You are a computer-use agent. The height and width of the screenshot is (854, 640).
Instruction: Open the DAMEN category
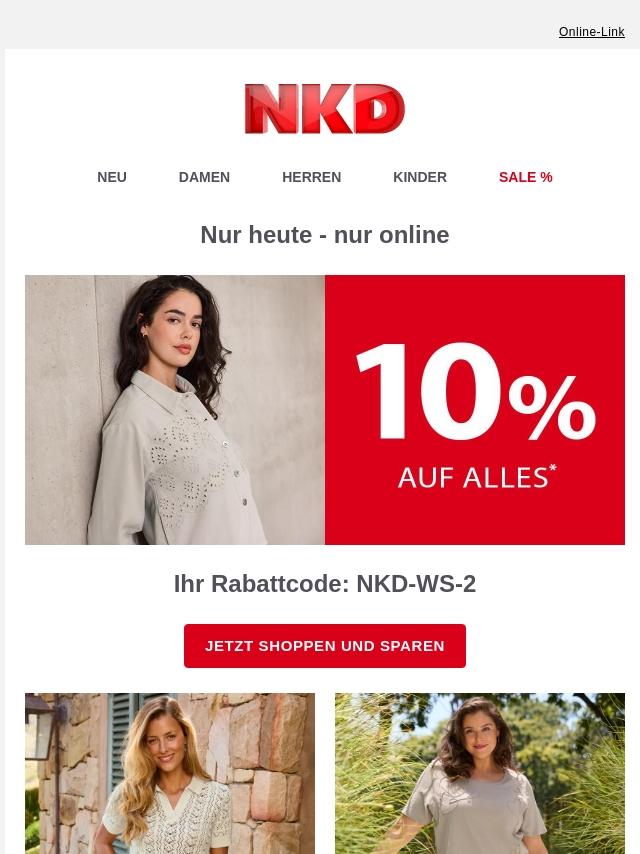[x=204, y=177]
